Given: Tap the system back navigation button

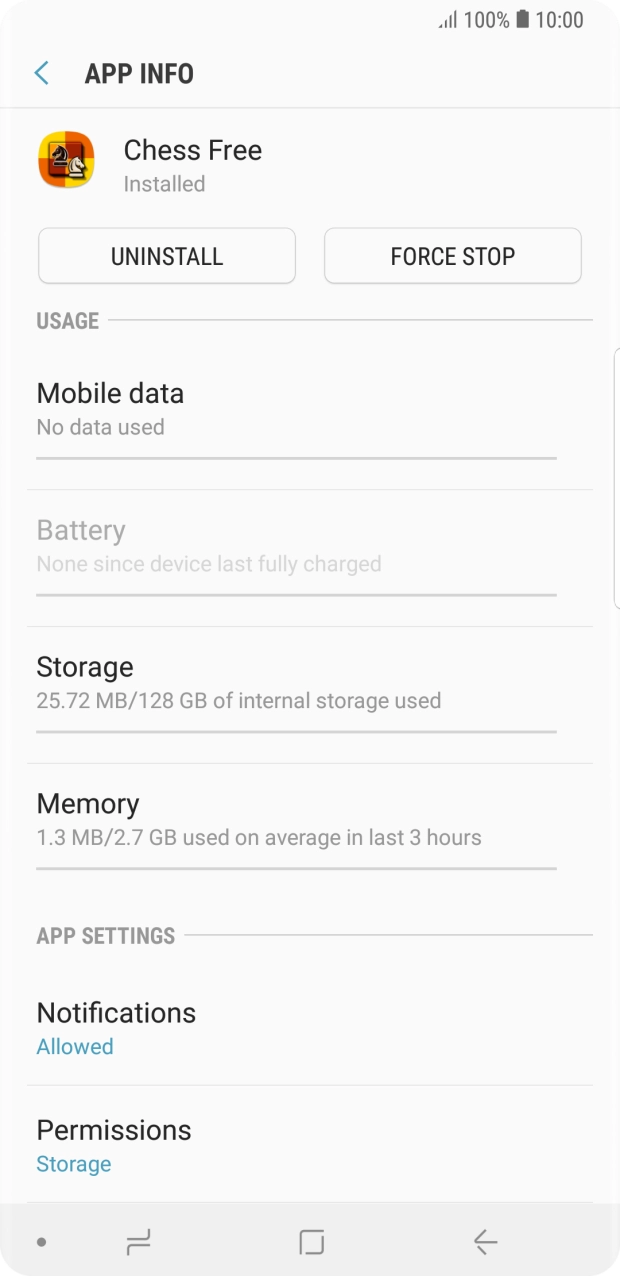Looking at the screenshot, I should pyautogui.click(x=485, y=1242).
